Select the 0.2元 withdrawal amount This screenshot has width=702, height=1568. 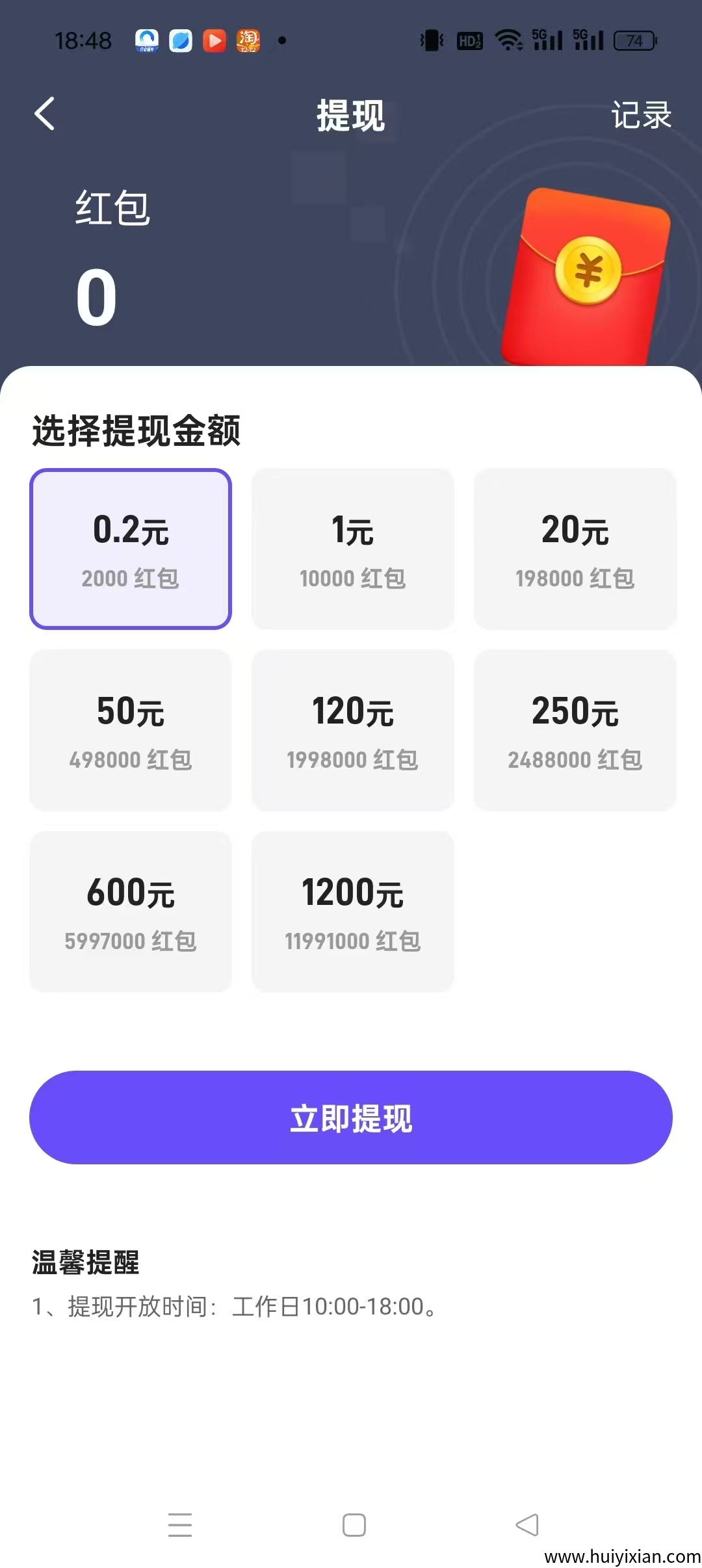click(131, 549)
